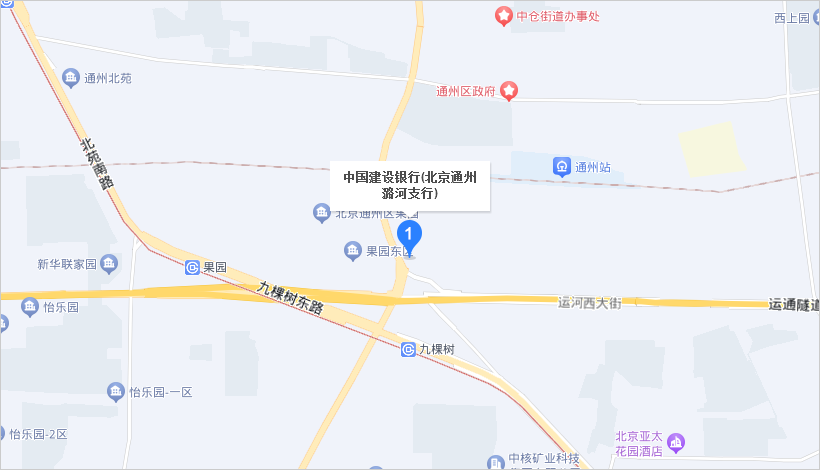Tap the 中仓街道办事处 marker
Screen dimensions: 820x470
(504, 15)
